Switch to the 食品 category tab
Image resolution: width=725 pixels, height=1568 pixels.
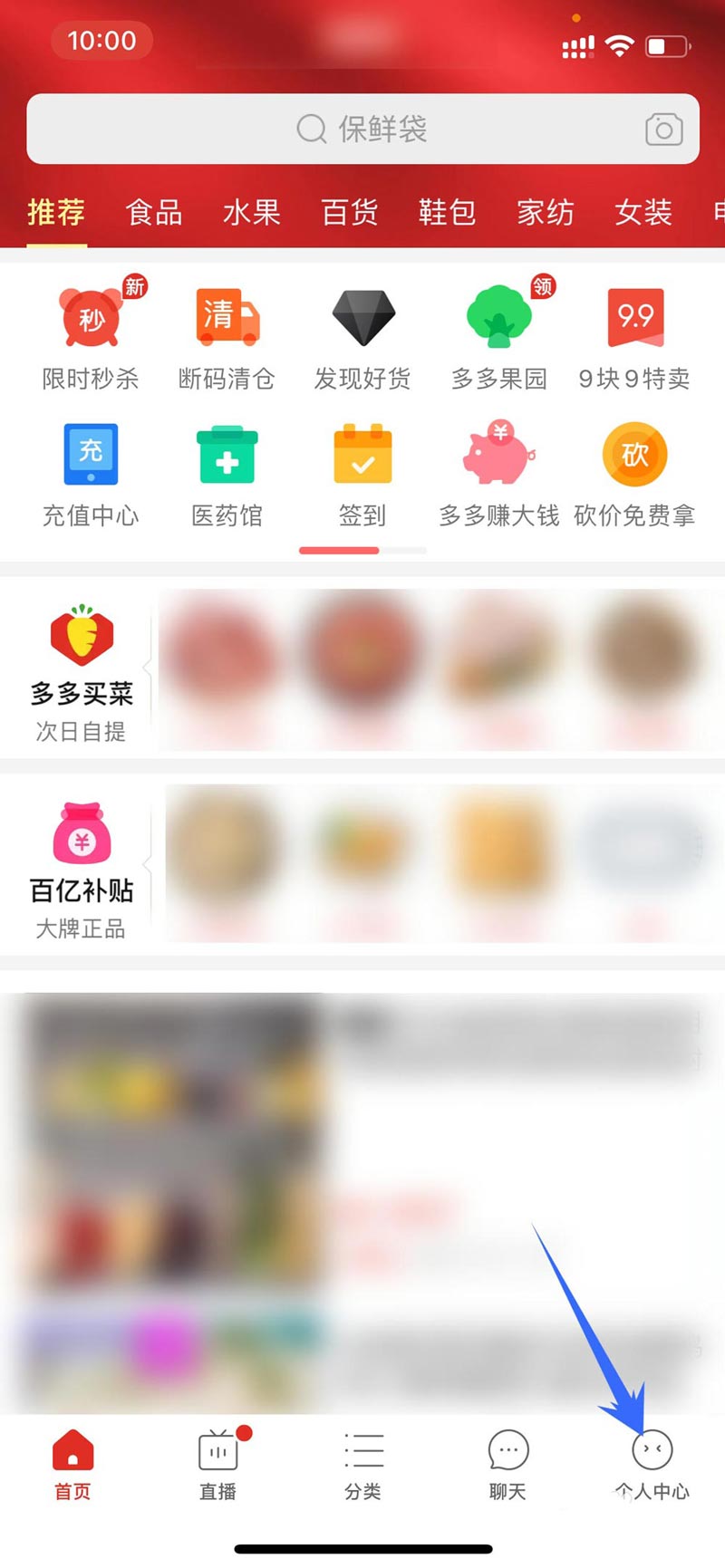pyautogui.click(x=154, y=213)
